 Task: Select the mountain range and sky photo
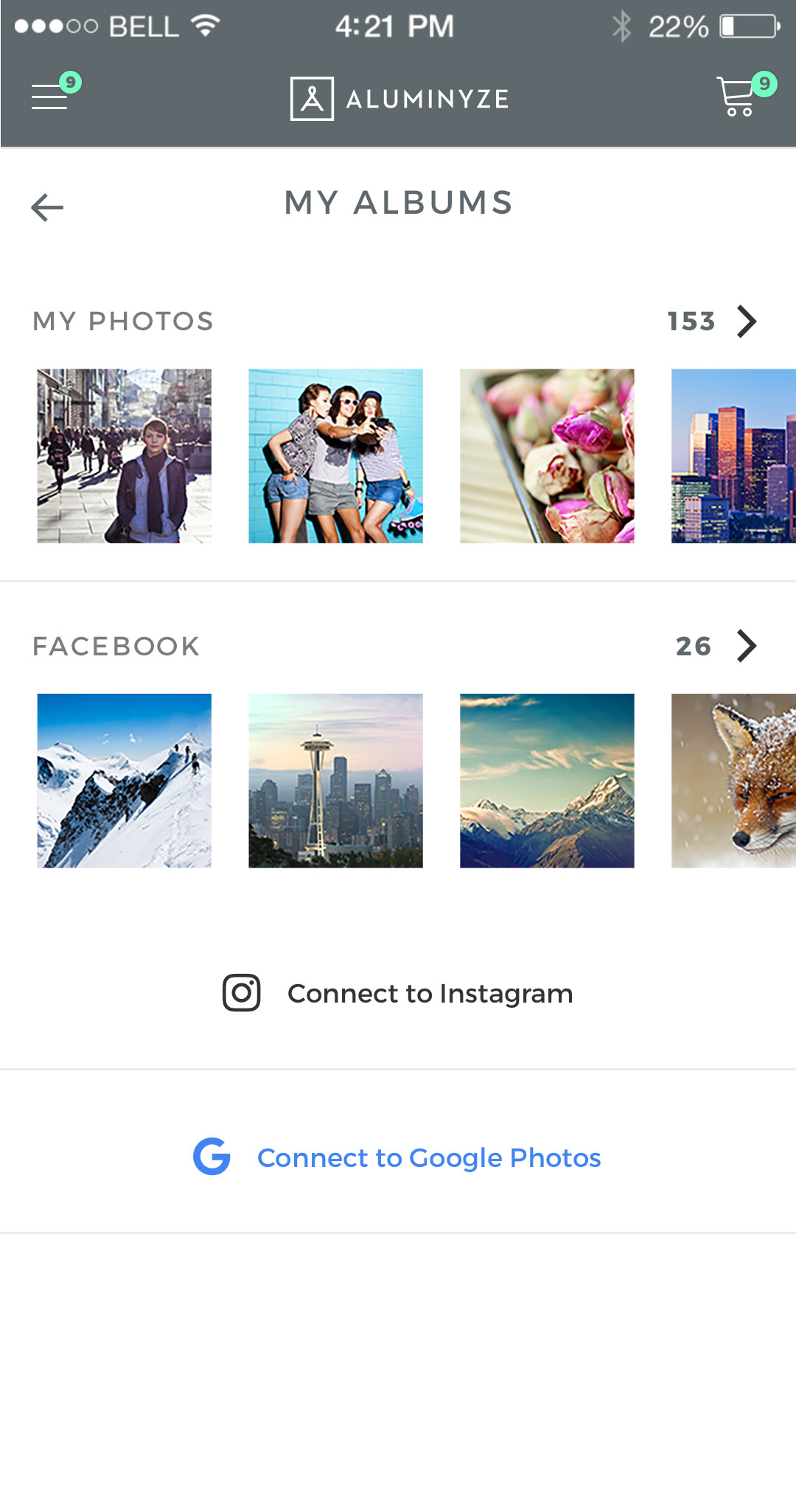pyautogui.click(x=547, y=780)
